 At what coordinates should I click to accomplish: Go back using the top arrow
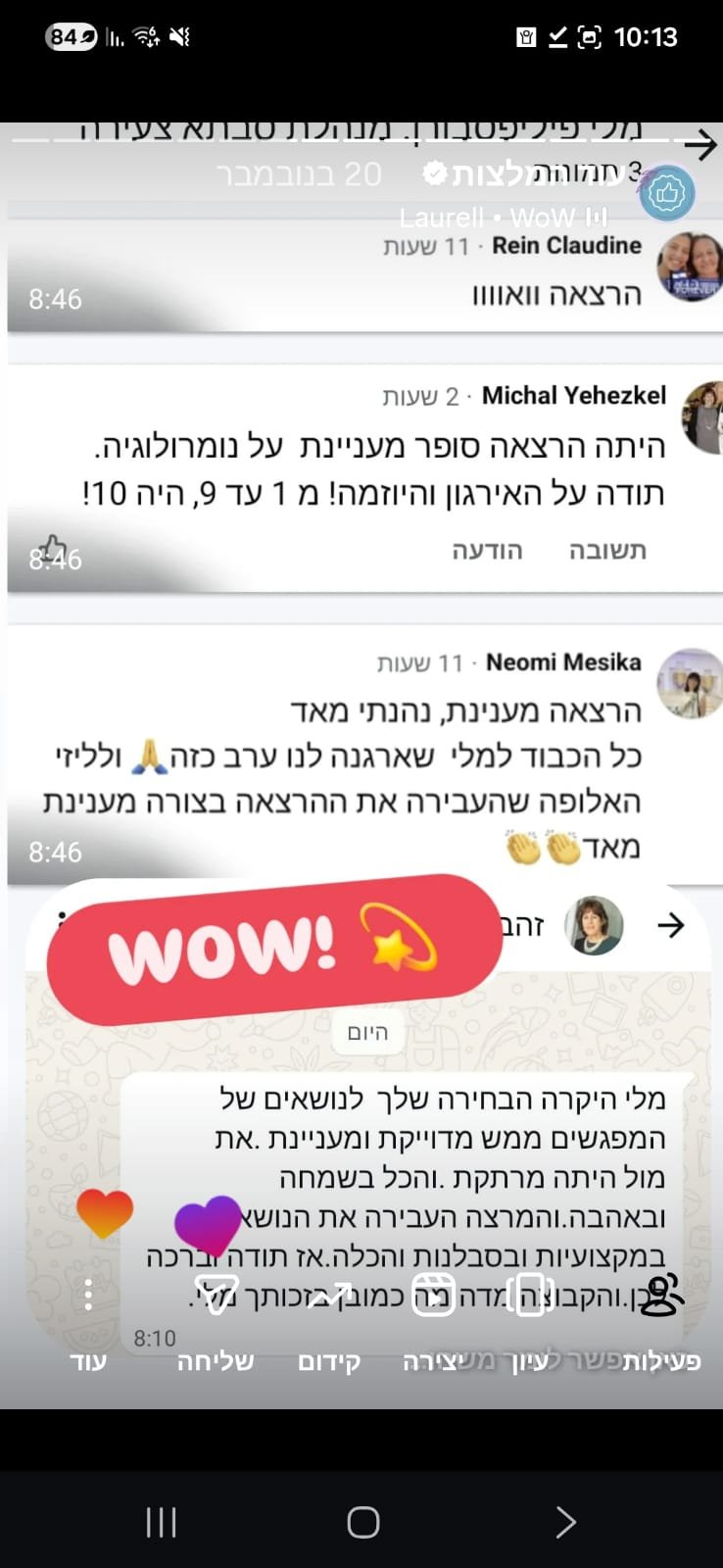tap(699, 146)
